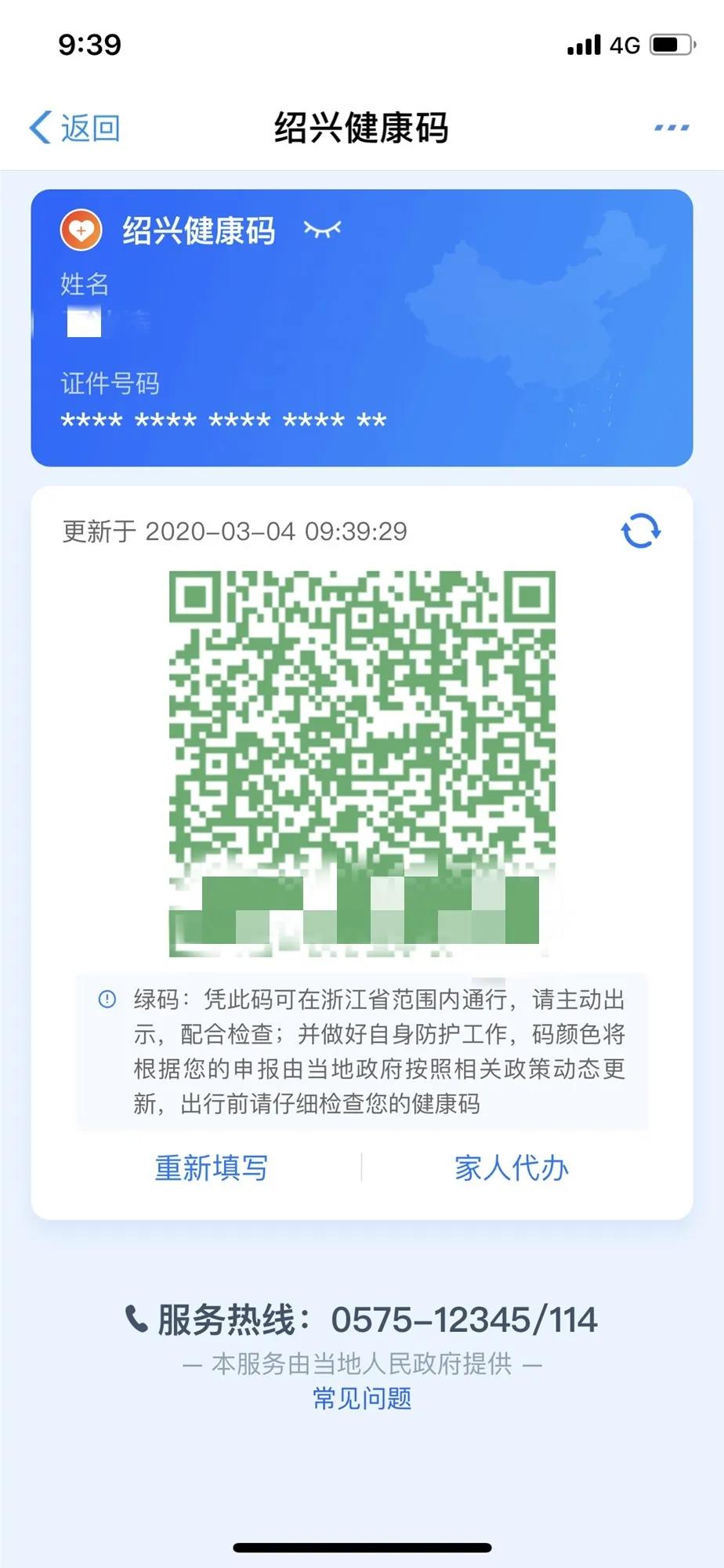
Task: Open the 常见问题 FAQ link
Action: pyautogui.click(x=362, y=1398)
